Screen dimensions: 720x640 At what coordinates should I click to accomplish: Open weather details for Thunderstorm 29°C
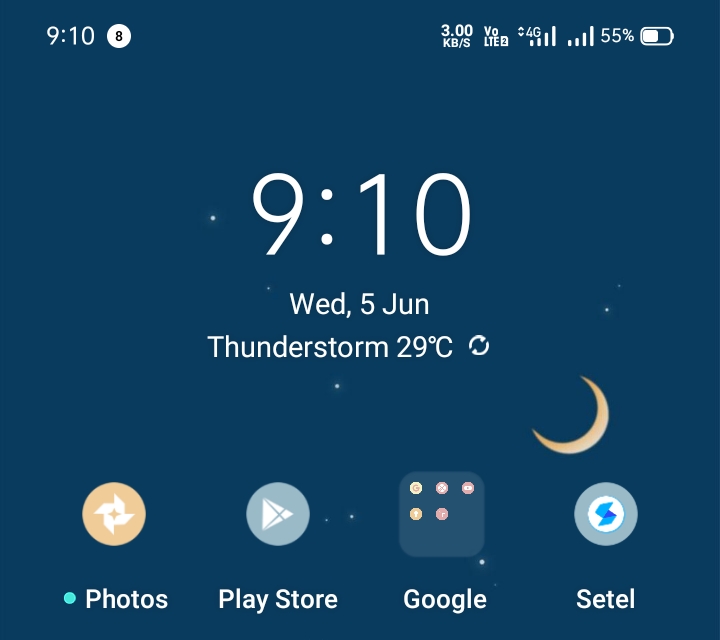[330, 347]
